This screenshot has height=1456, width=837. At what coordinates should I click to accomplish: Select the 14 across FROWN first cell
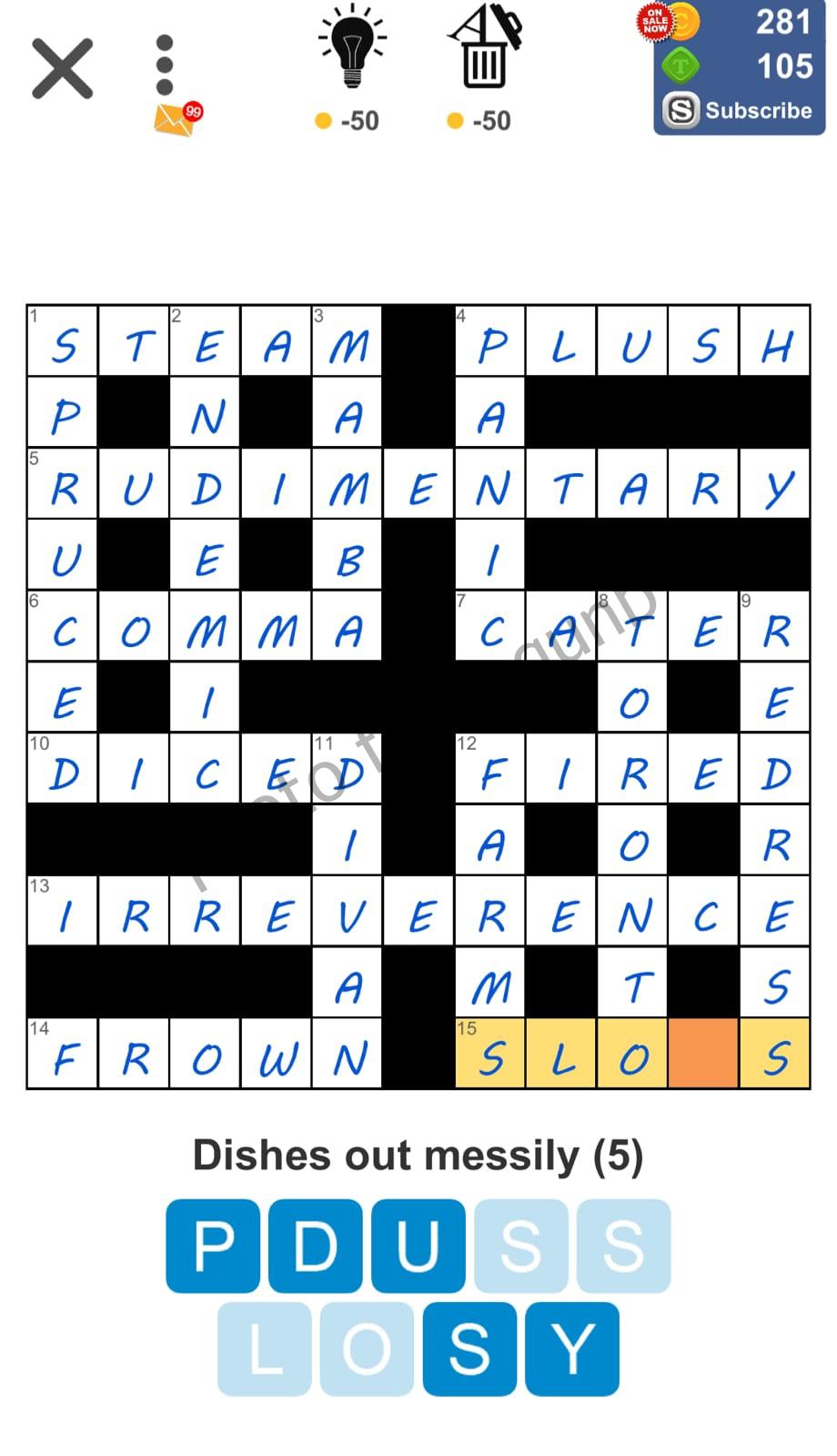[63, 1054]
